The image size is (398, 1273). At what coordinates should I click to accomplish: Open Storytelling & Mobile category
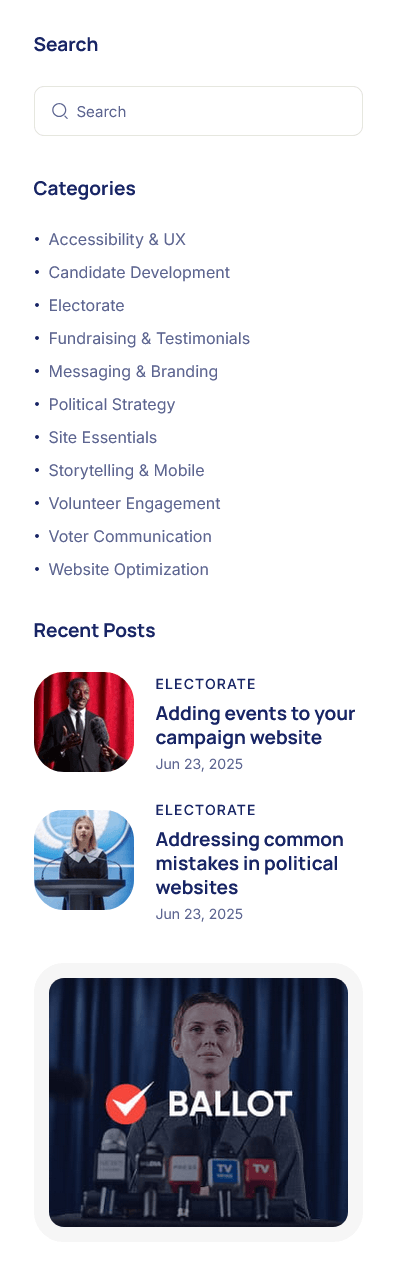tap(127, 471)
